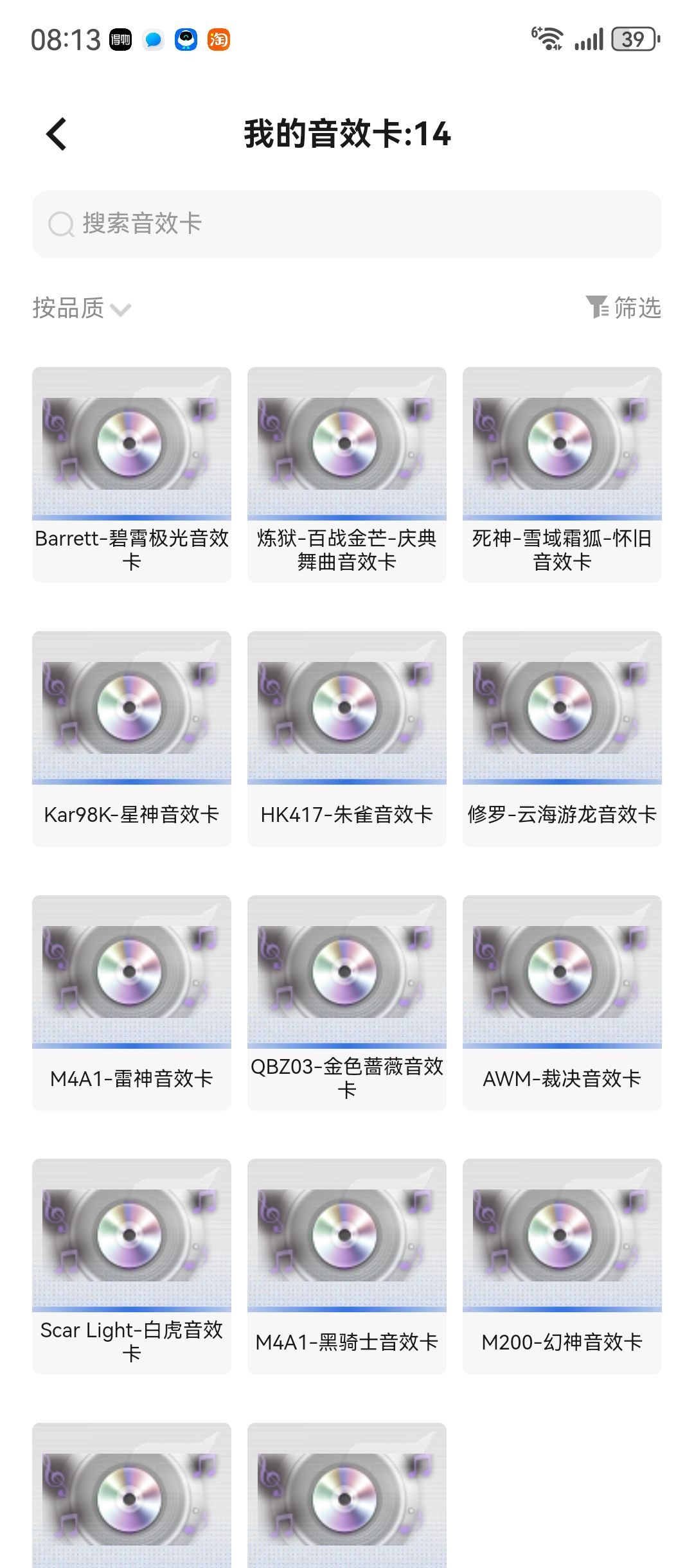
Task: Tap the magnifier icon in the search bar
Action: click(61, 225)
